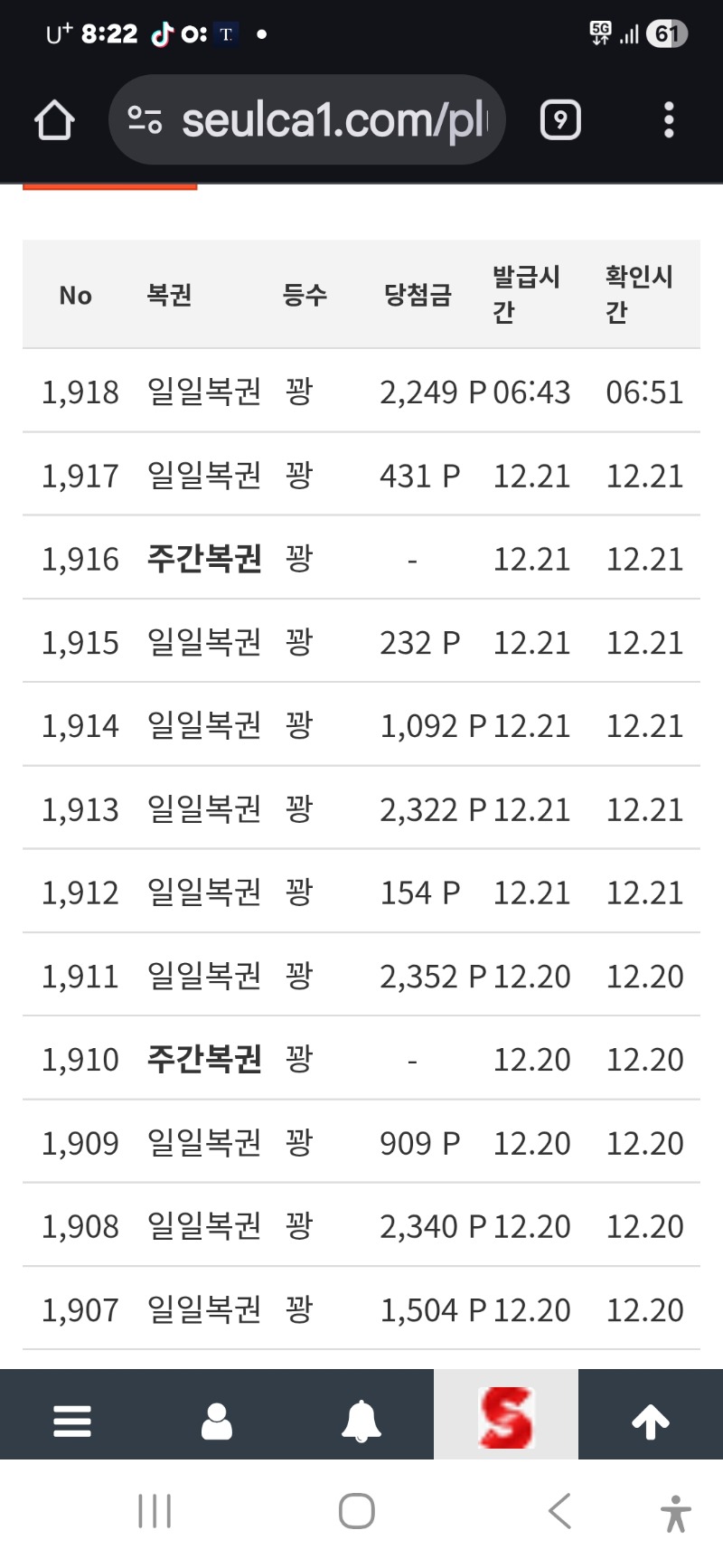Go back with the system back button
Screen dimensions: 723x1568
tap(560, 1511)
